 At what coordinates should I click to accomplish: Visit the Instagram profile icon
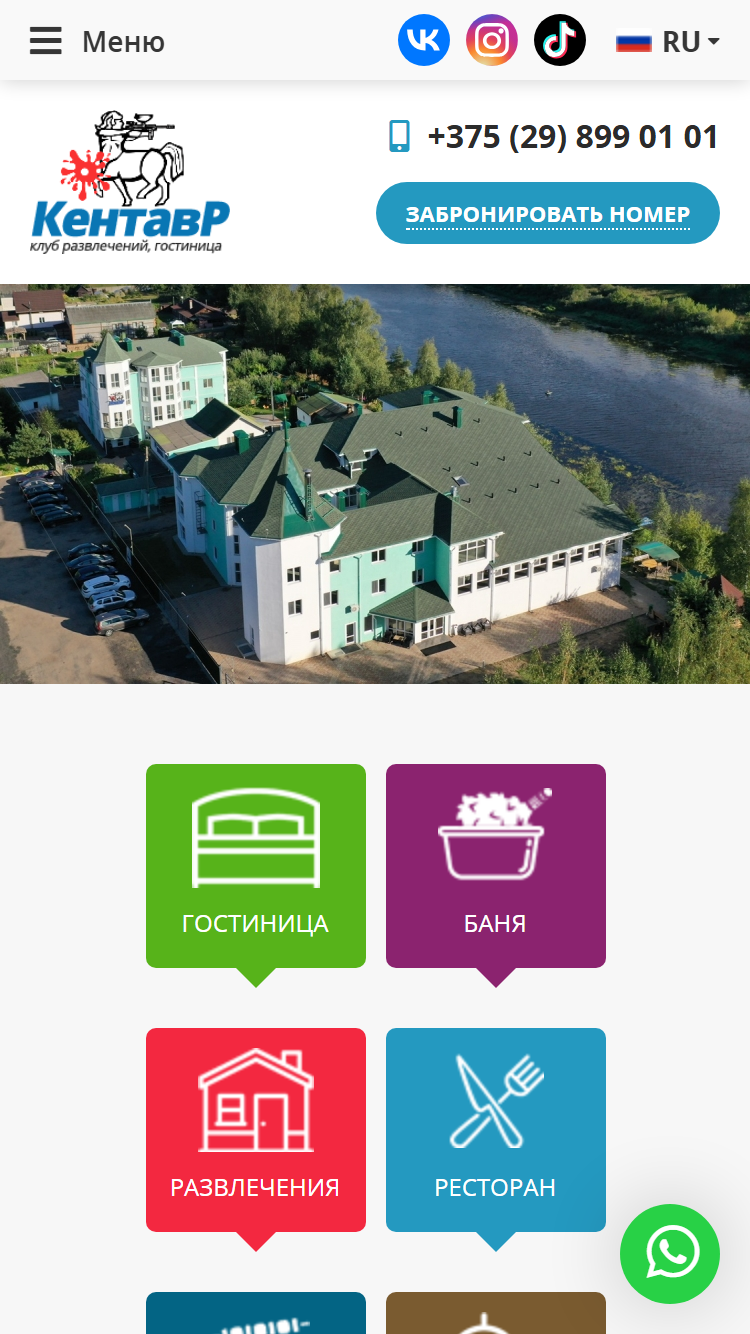492,41
